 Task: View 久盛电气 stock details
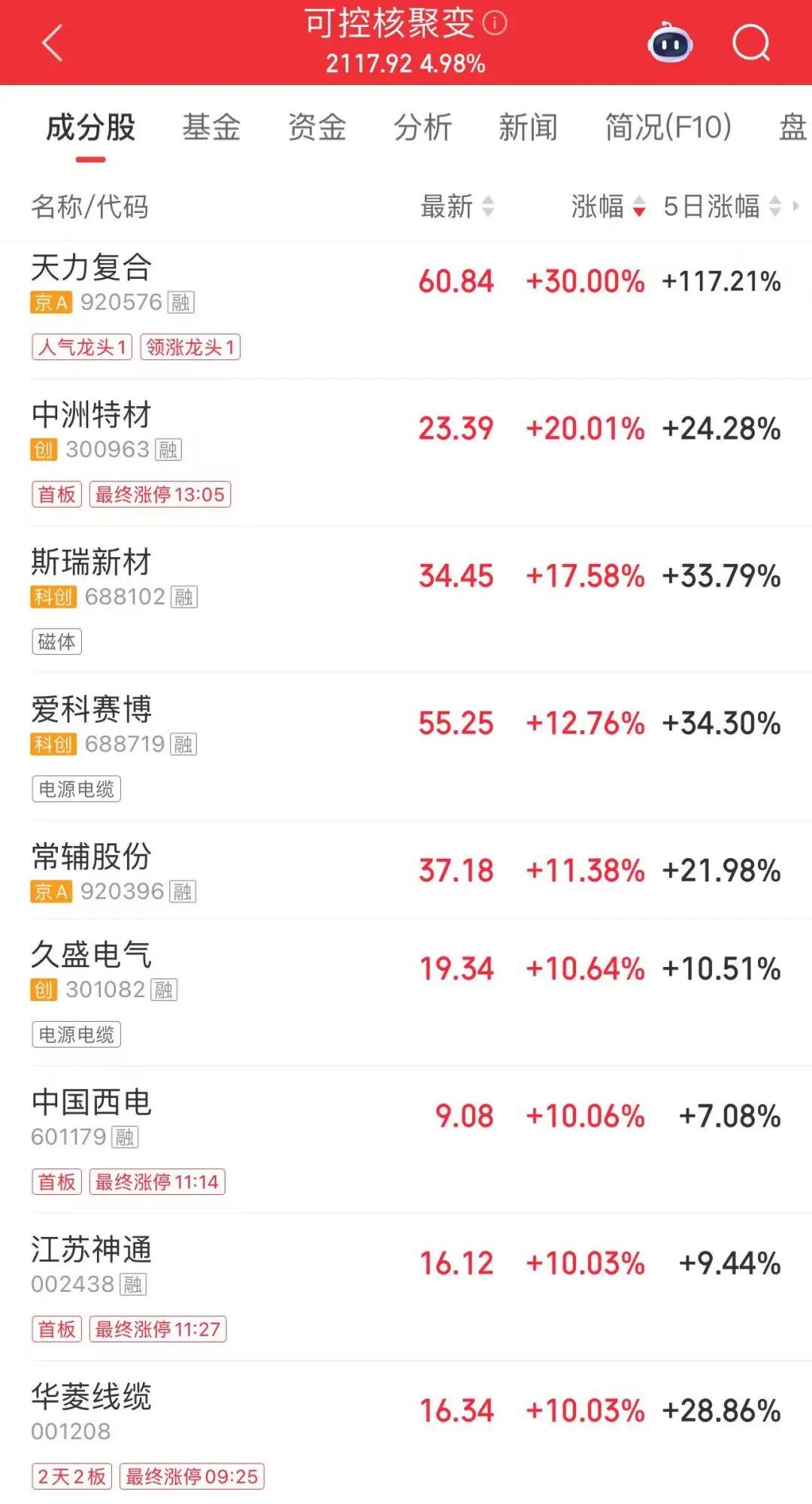92,956
